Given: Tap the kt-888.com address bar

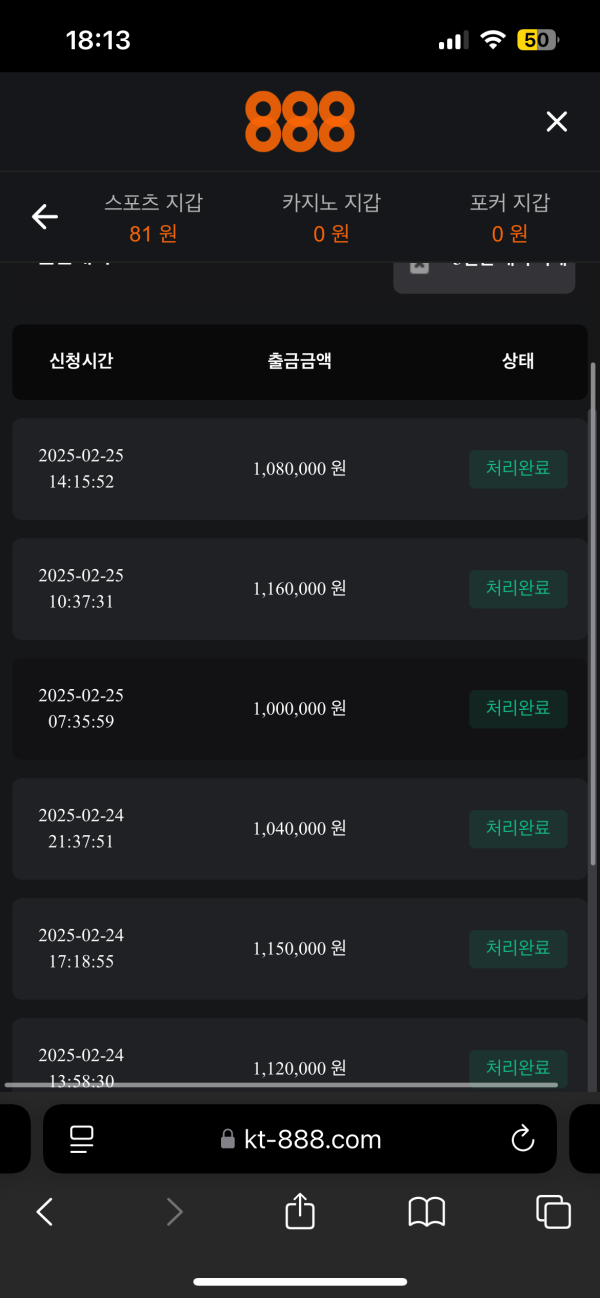Looking at the screenshot, I should click(x=300, y=1138).
